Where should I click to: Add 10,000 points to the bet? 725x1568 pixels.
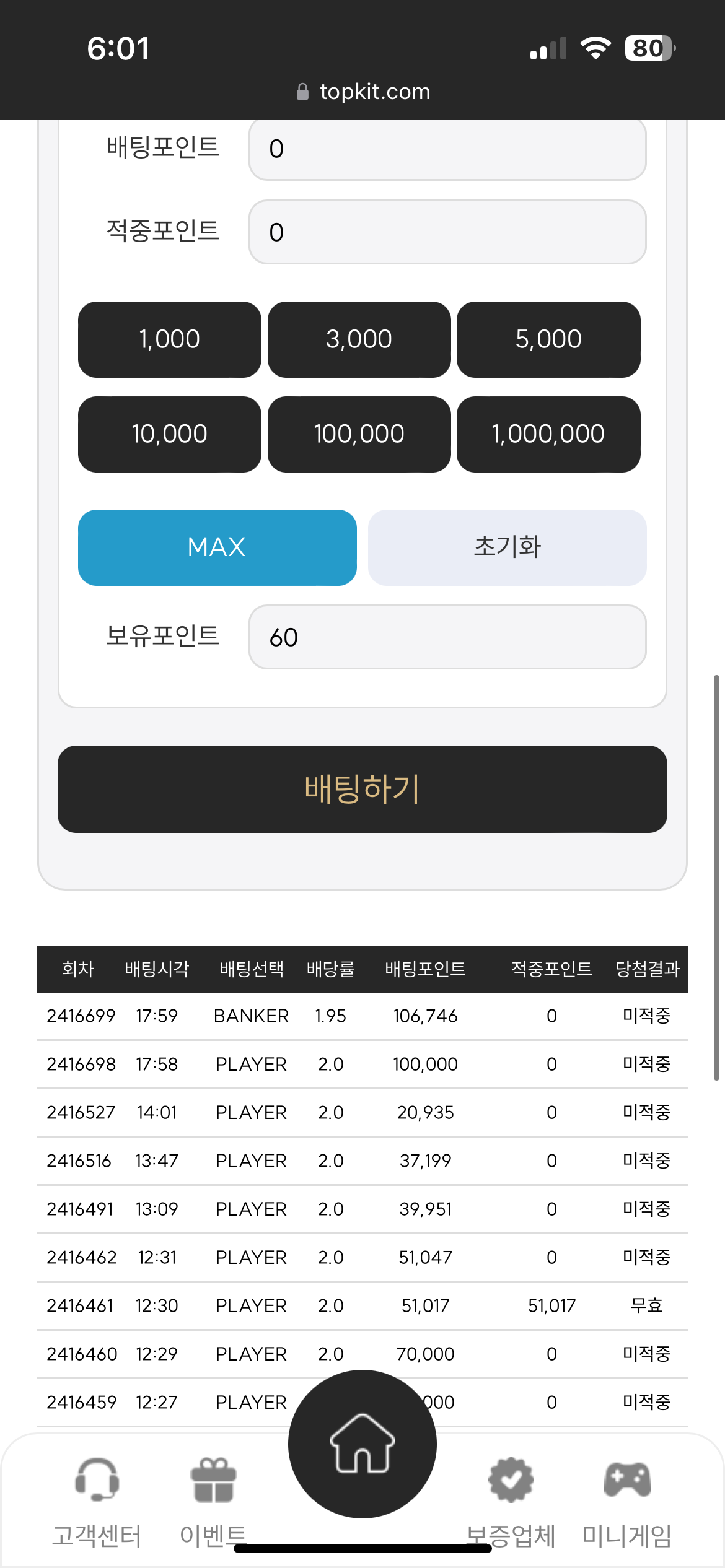[170, 434]
